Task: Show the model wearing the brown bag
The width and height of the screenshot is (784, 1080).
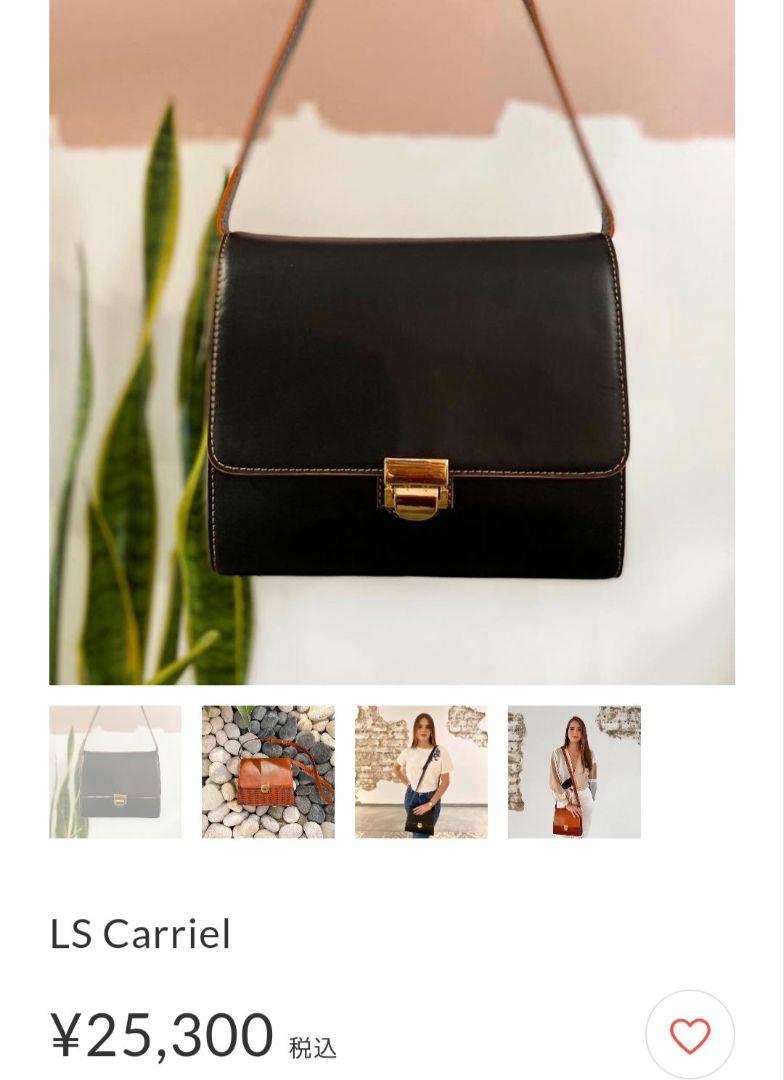Action: (x=574, y=772)
